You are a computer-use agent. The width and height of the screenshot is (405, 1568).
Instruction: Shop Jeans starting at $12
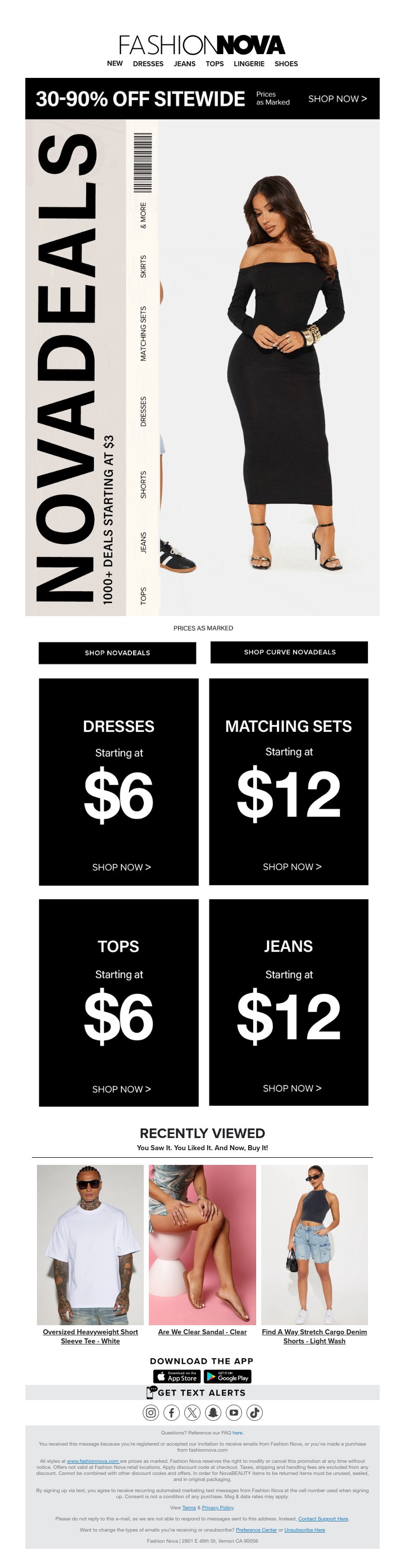[289, 1003]
